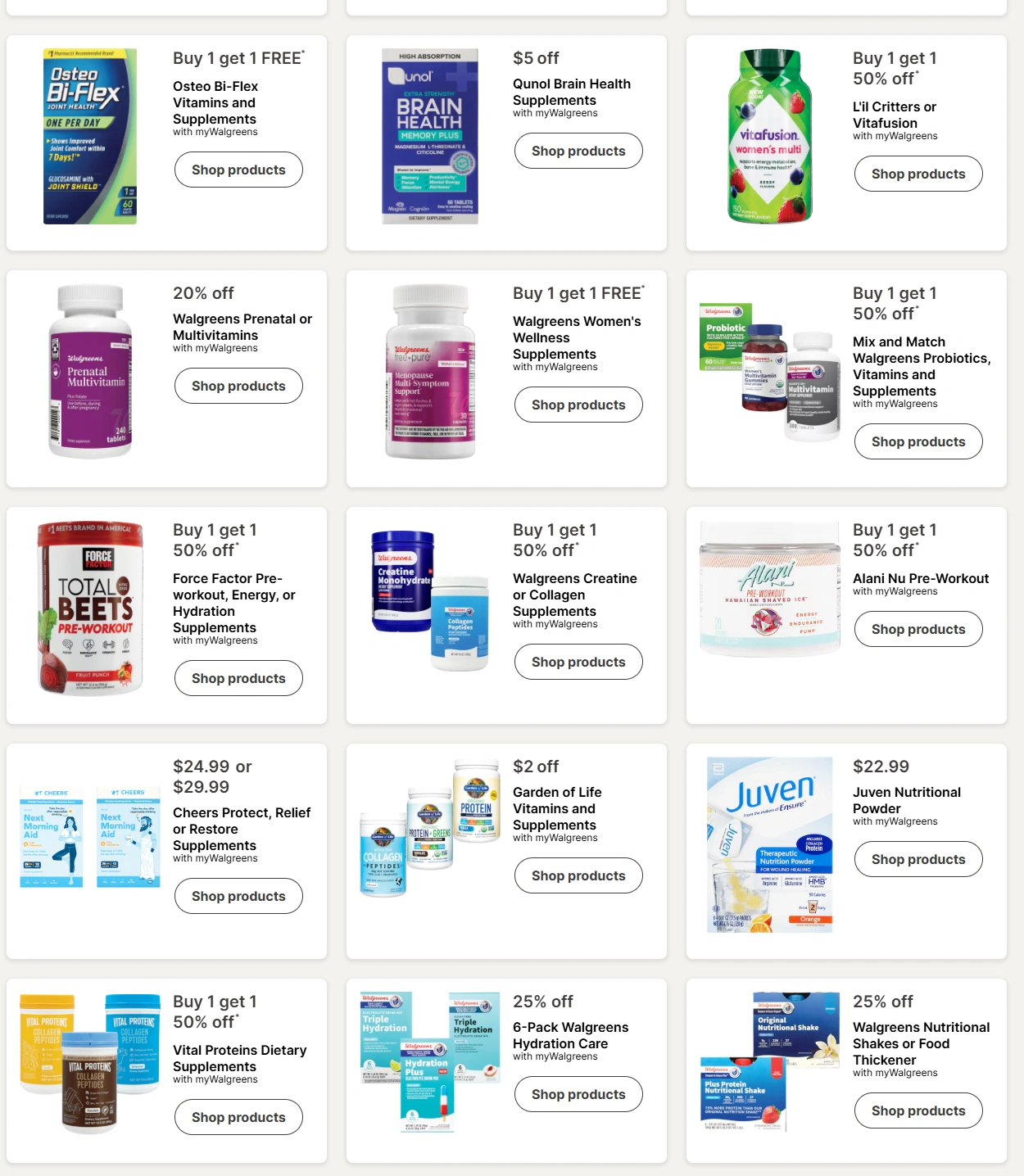Open the Force Factor Total Beets image

90,608
